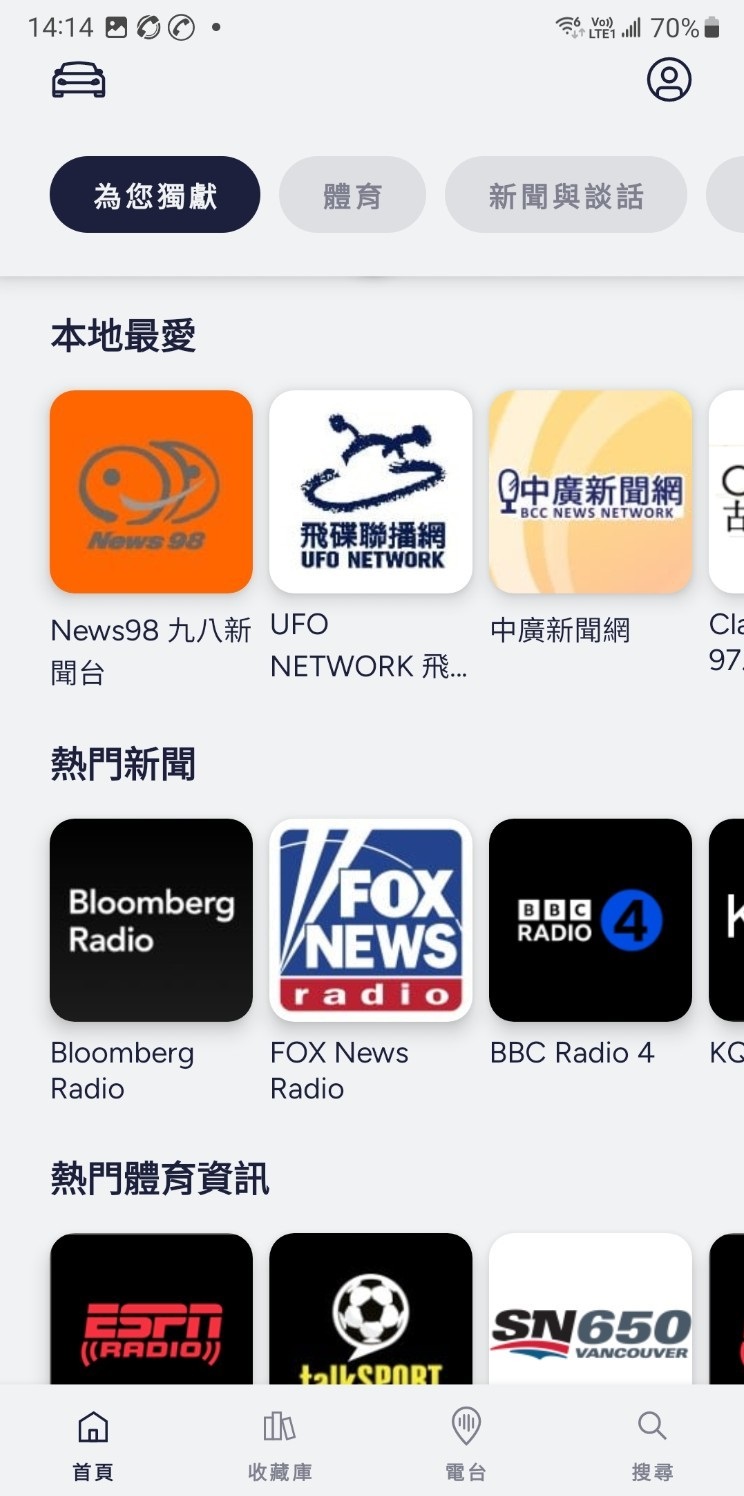Open ESPN Radio station
Viewport: 744px width, 1496px height.
pyautogui.click(x=151, y=1310)
